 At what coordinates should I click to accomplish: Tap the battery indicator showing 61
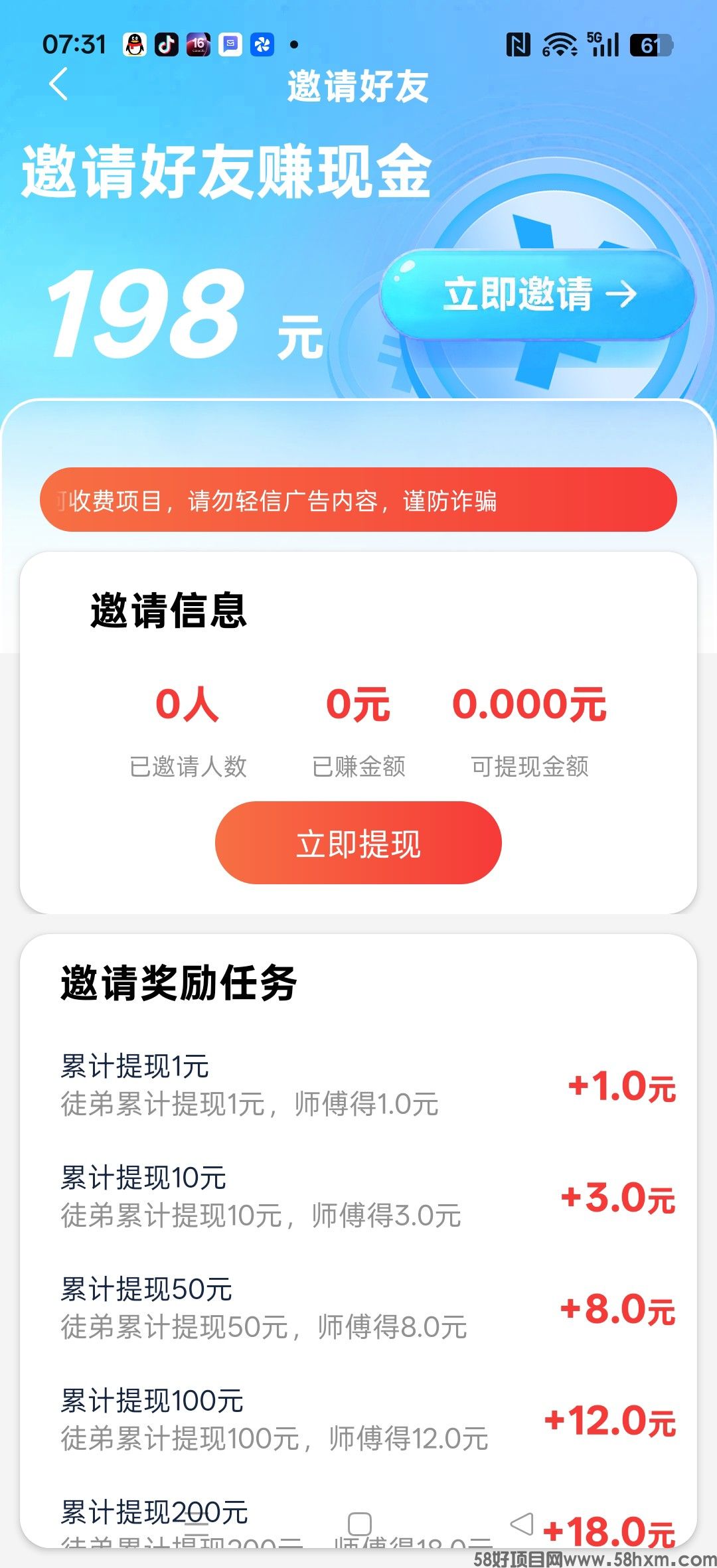pyautogui.click(x=652, y=43)
